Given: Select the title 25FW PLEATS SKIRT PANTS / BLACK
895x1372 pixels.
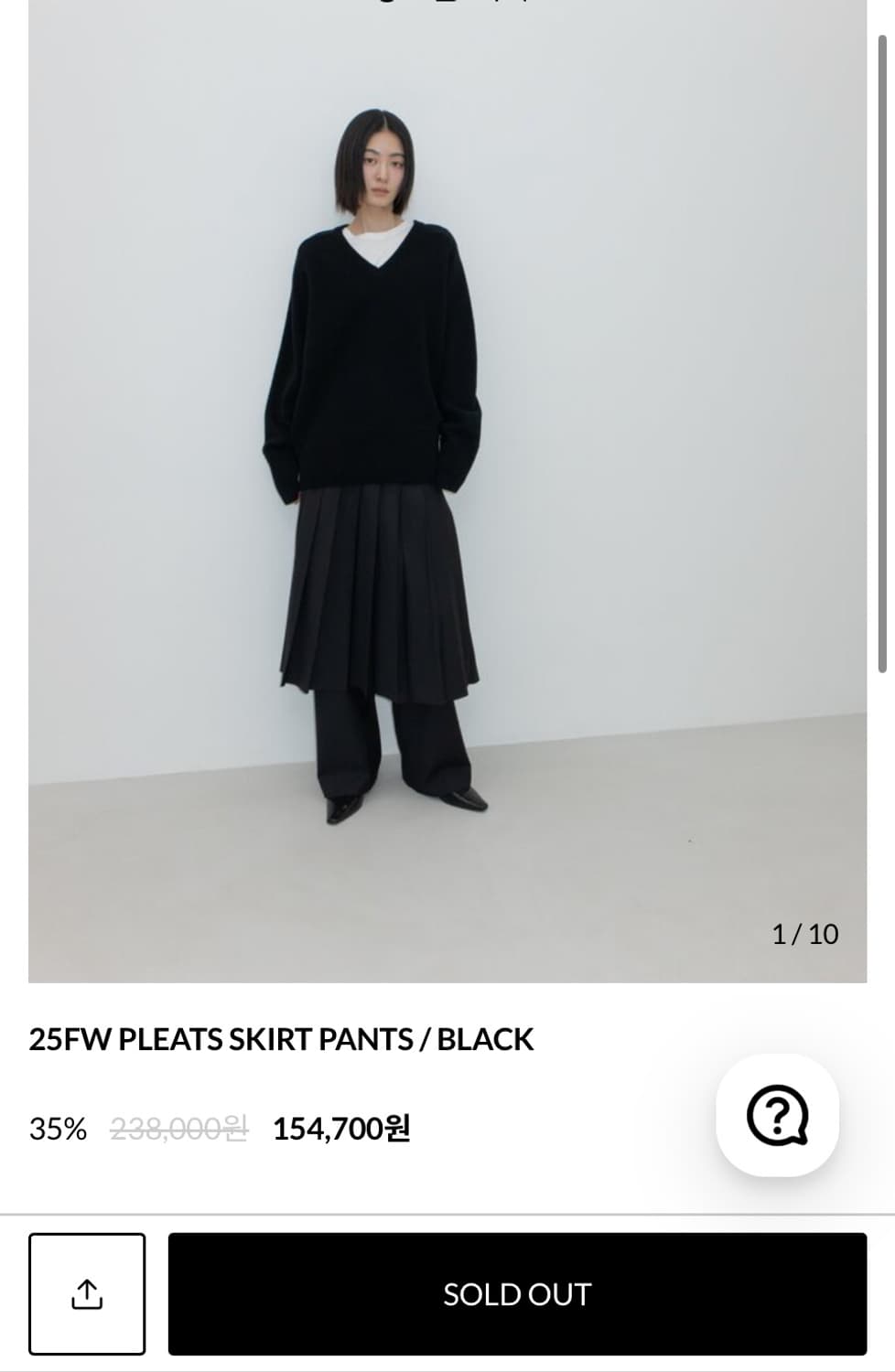Looking at the screenshot, I should point(281,1038).
